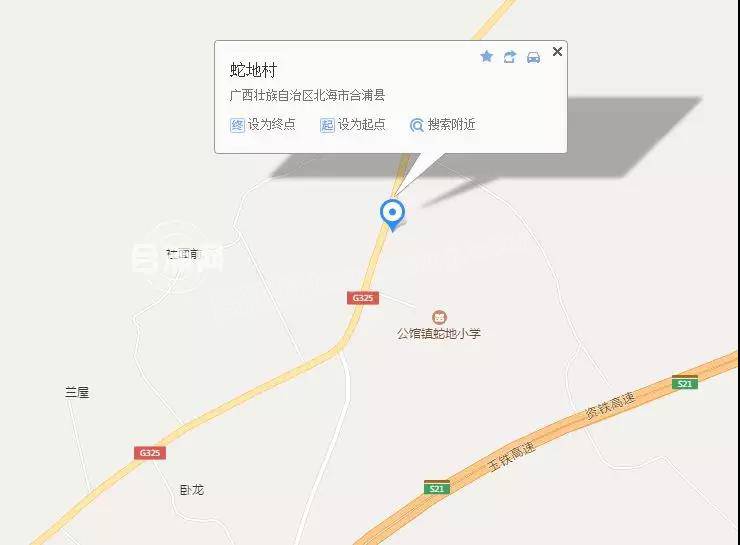Search nearby places (搜索附近)
740x545 pixels.
point(443,125)
